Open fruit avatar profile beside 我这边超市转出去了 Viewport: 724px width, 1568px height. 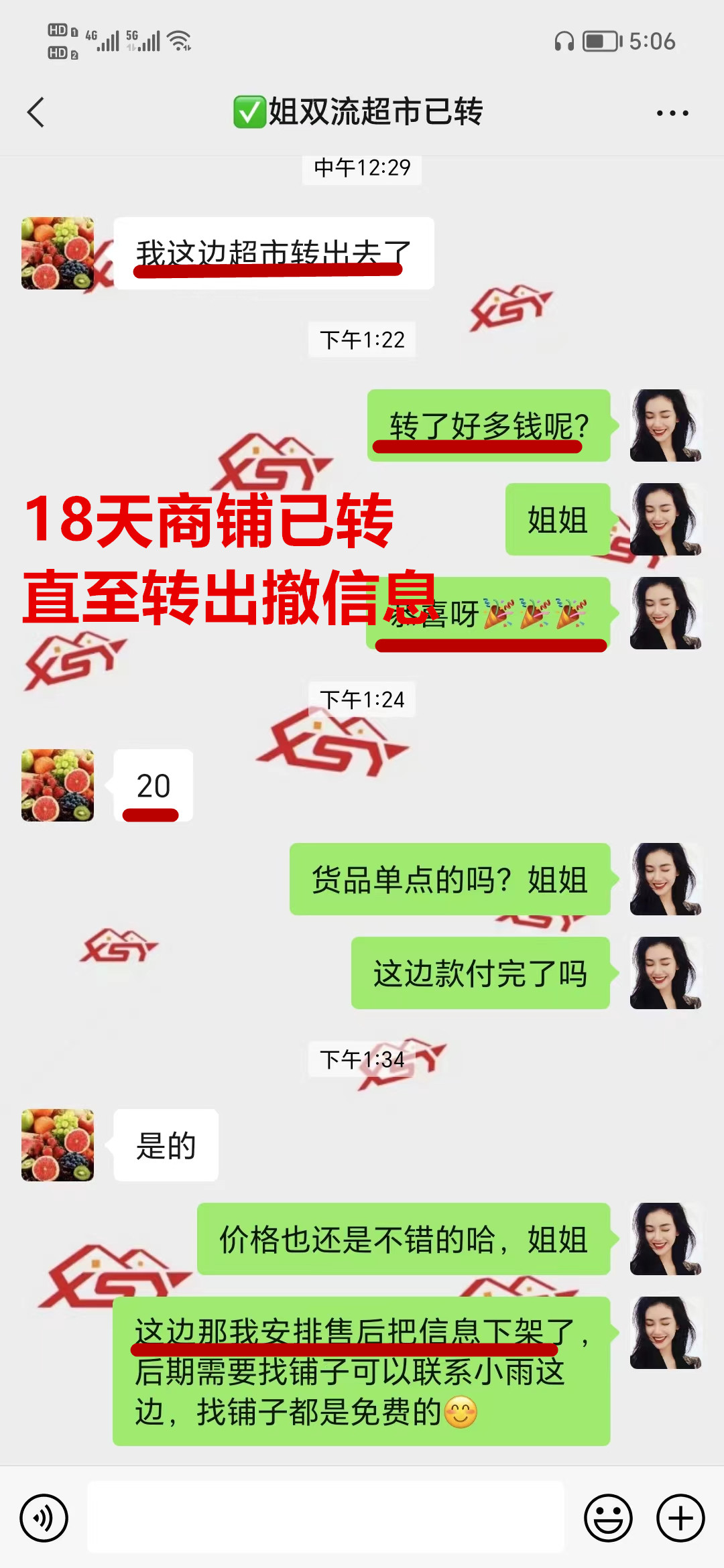pos(58,253)
